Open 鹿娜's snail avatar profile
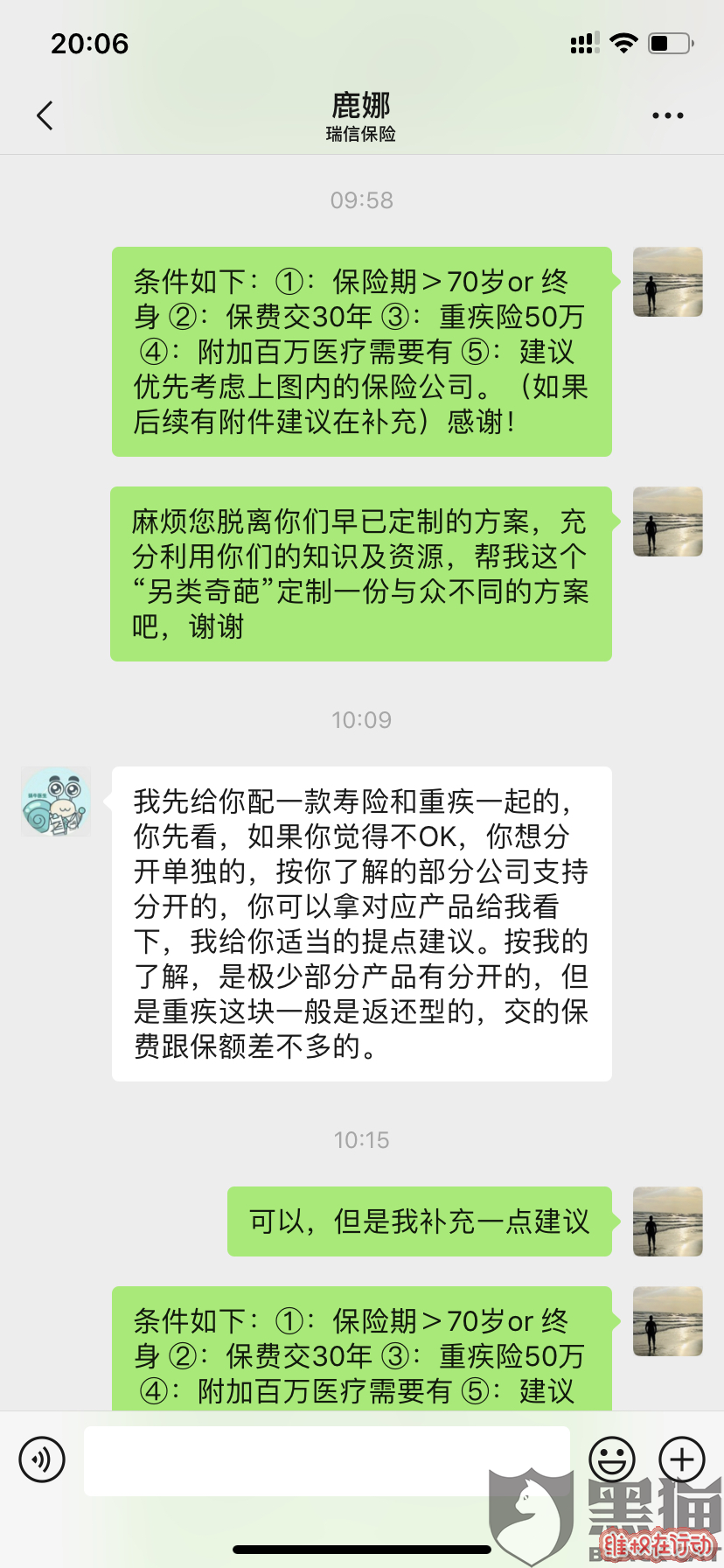The width and height of the screenshot is (724, 1568). tap(56, 801)
